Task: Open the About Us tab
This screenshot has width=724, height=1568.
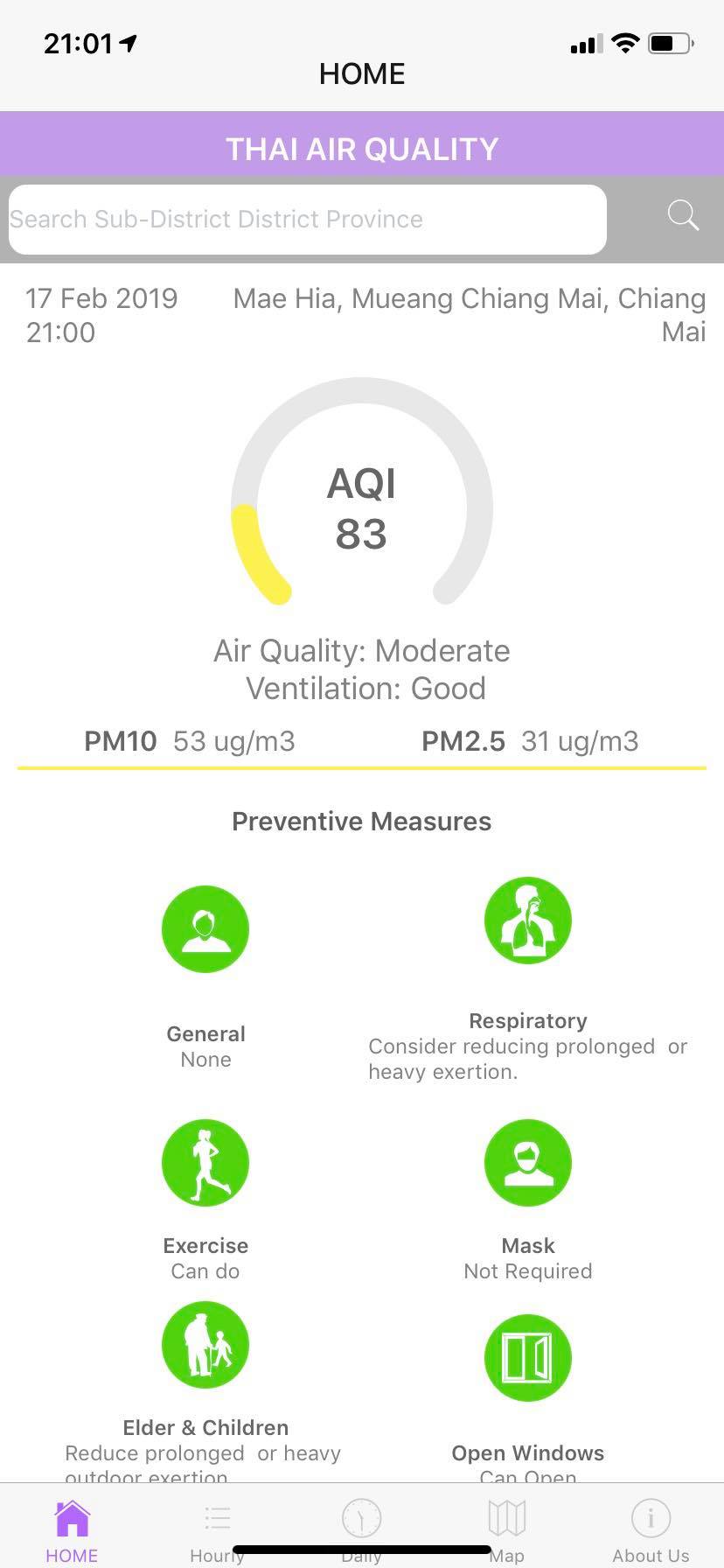Action: tap(651, 1528)
